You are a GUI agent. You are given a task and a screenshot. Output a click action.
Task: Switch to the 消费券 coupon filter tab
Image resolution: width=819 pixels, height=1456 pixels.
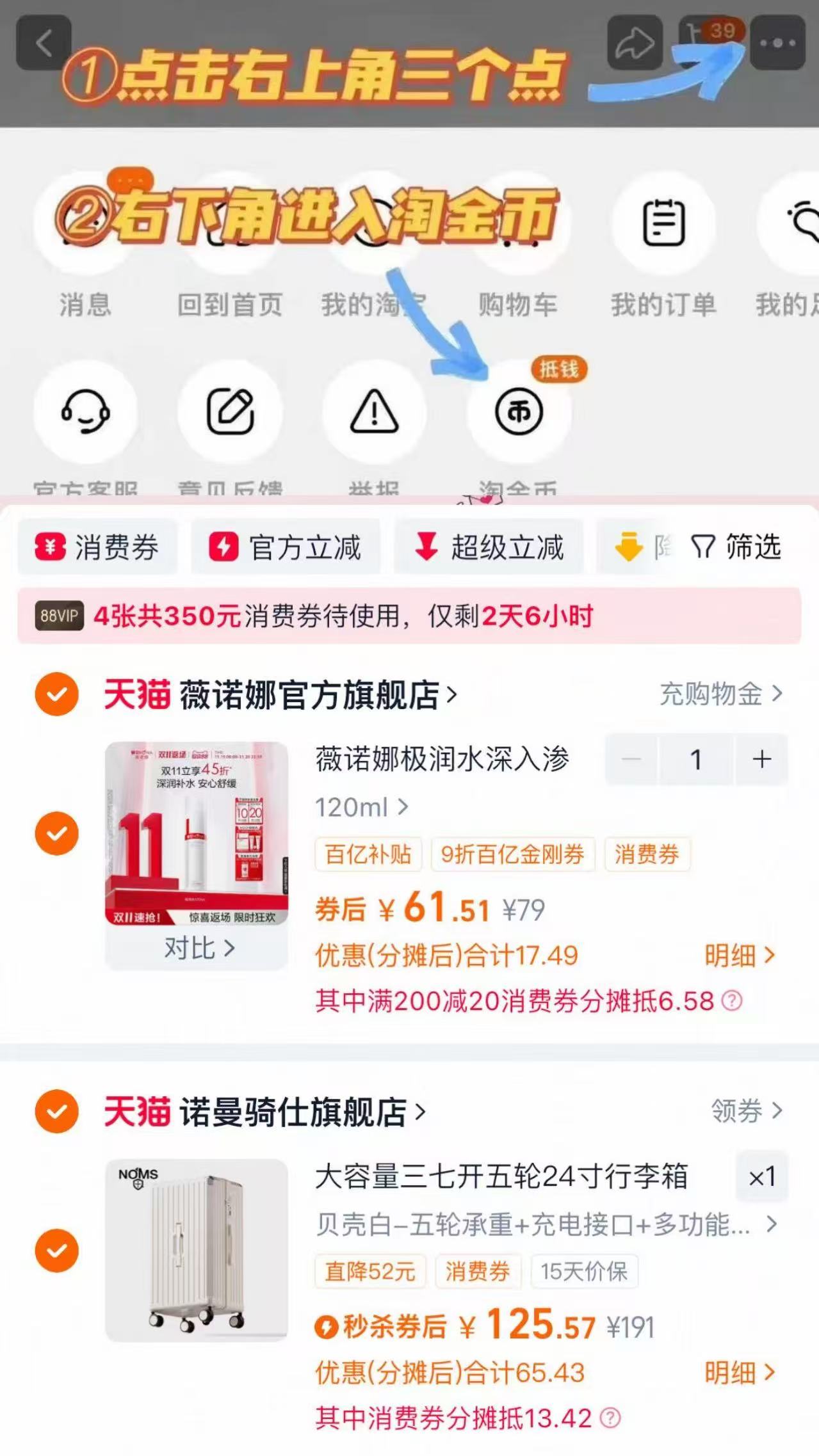click(97, 546)
